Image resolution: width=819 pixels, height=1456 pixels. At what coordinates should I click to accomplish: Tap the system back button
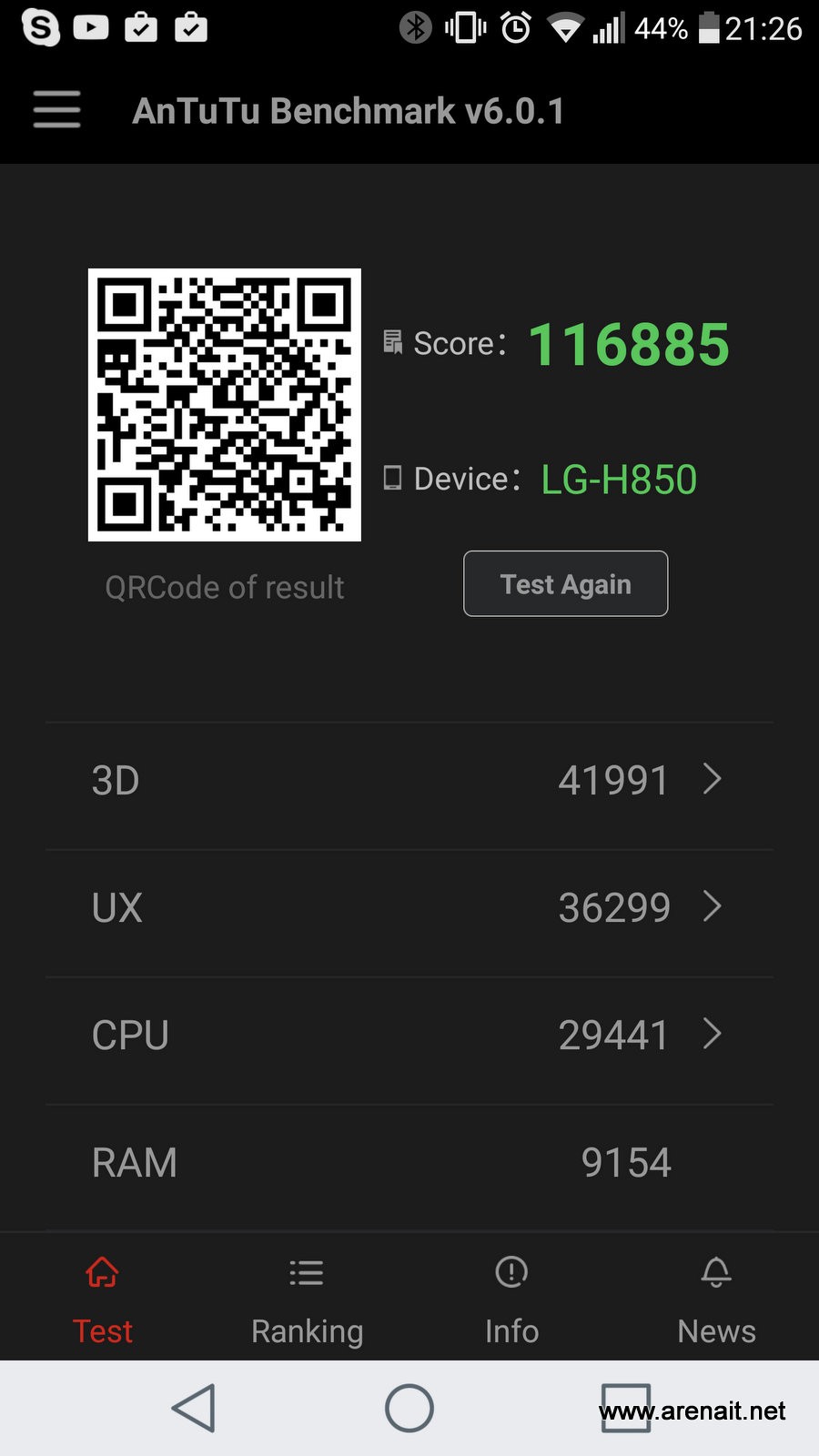click(x=194, y=1409)
